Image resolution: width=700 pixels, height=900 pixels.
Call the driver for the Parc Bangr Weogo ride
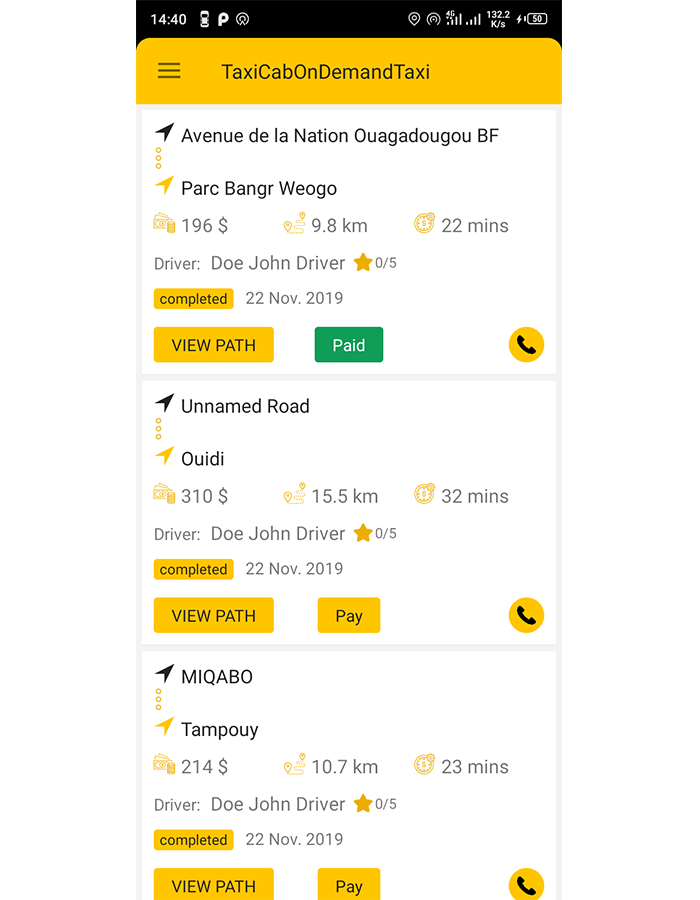point(526,345)
